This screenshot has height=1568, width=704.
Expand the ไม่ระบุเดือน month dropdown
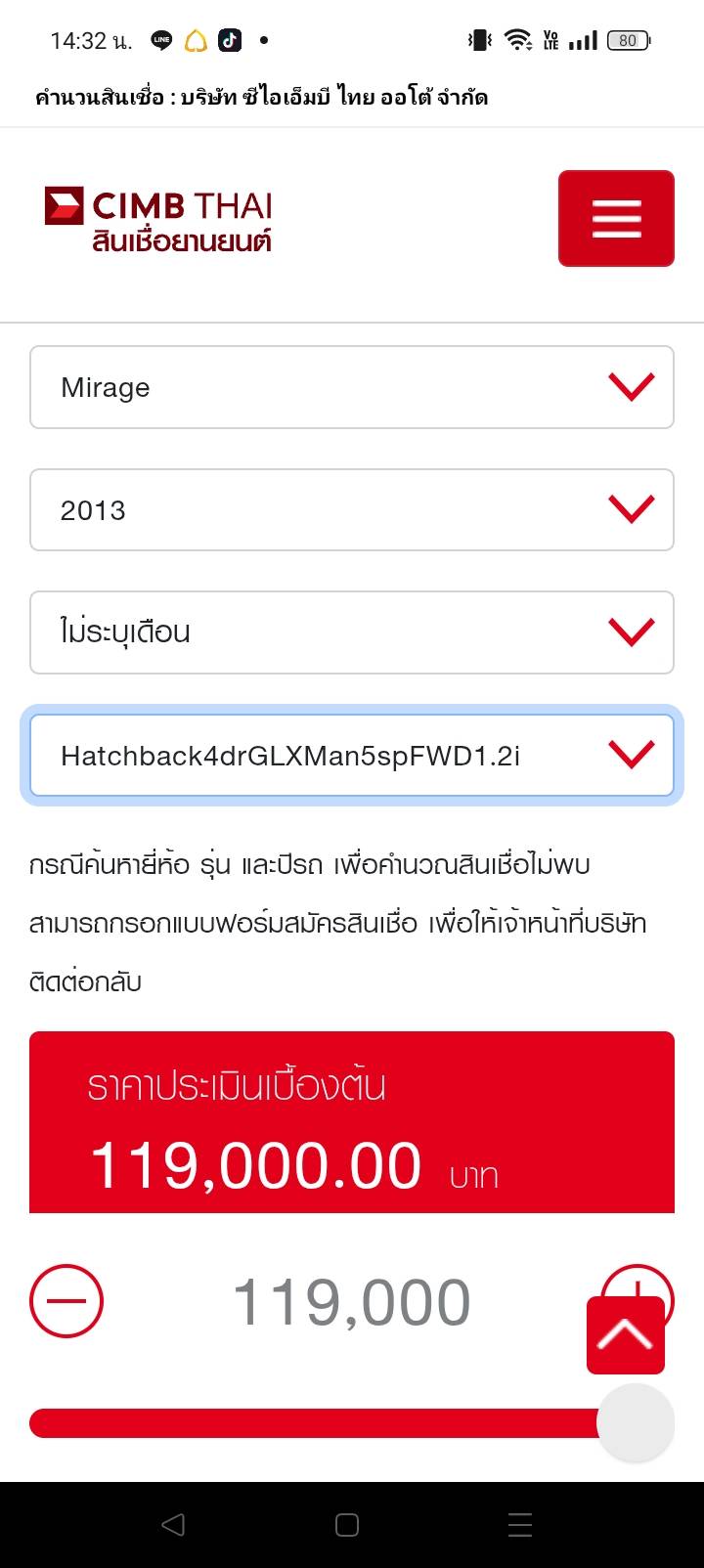[352, 632]
